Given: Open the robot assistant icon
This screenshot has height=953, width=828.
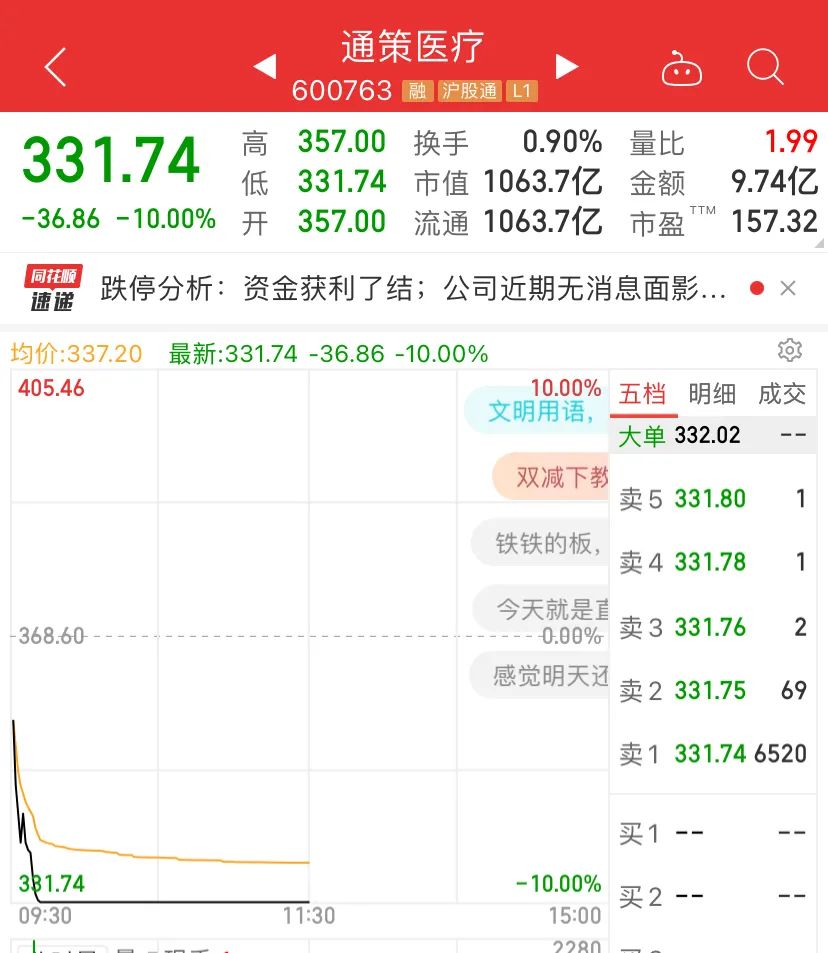Looking at the screenshot, I should pyautogui.click(x=682, y=69).
